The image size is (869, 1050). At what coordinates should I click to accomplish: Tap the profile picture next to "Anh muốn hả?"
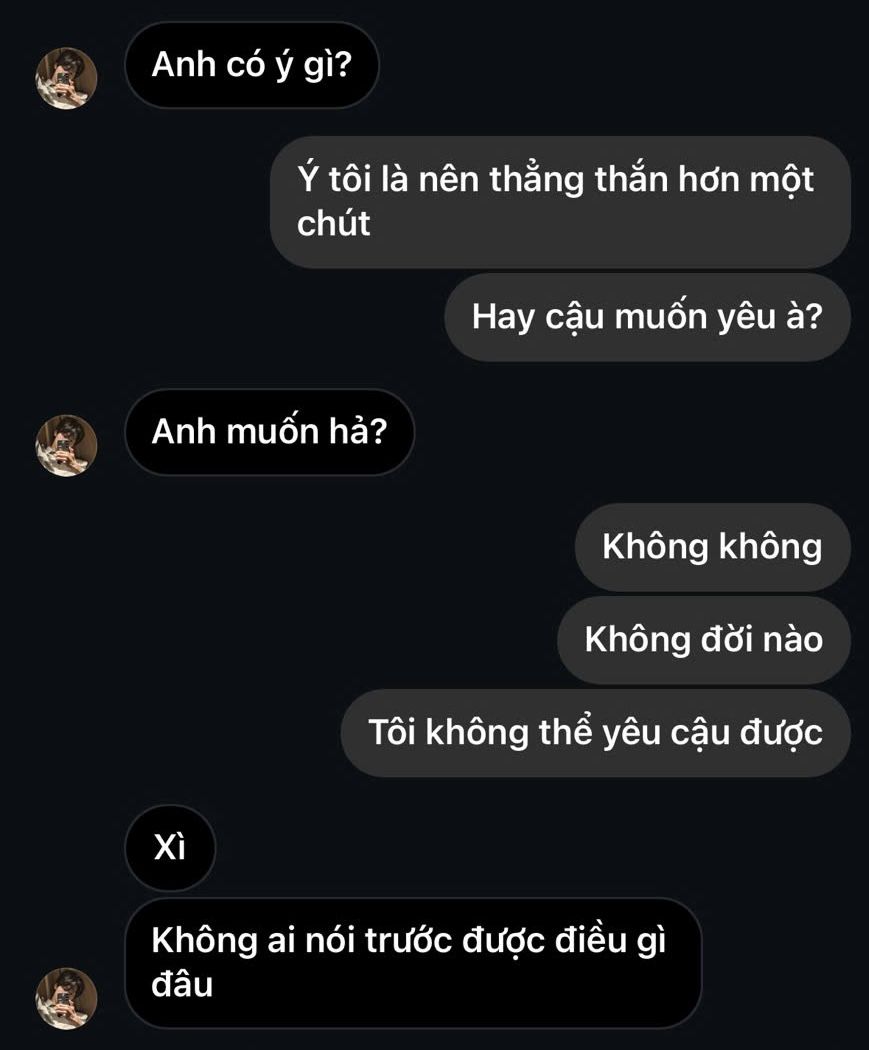click(x=66, y=445)
